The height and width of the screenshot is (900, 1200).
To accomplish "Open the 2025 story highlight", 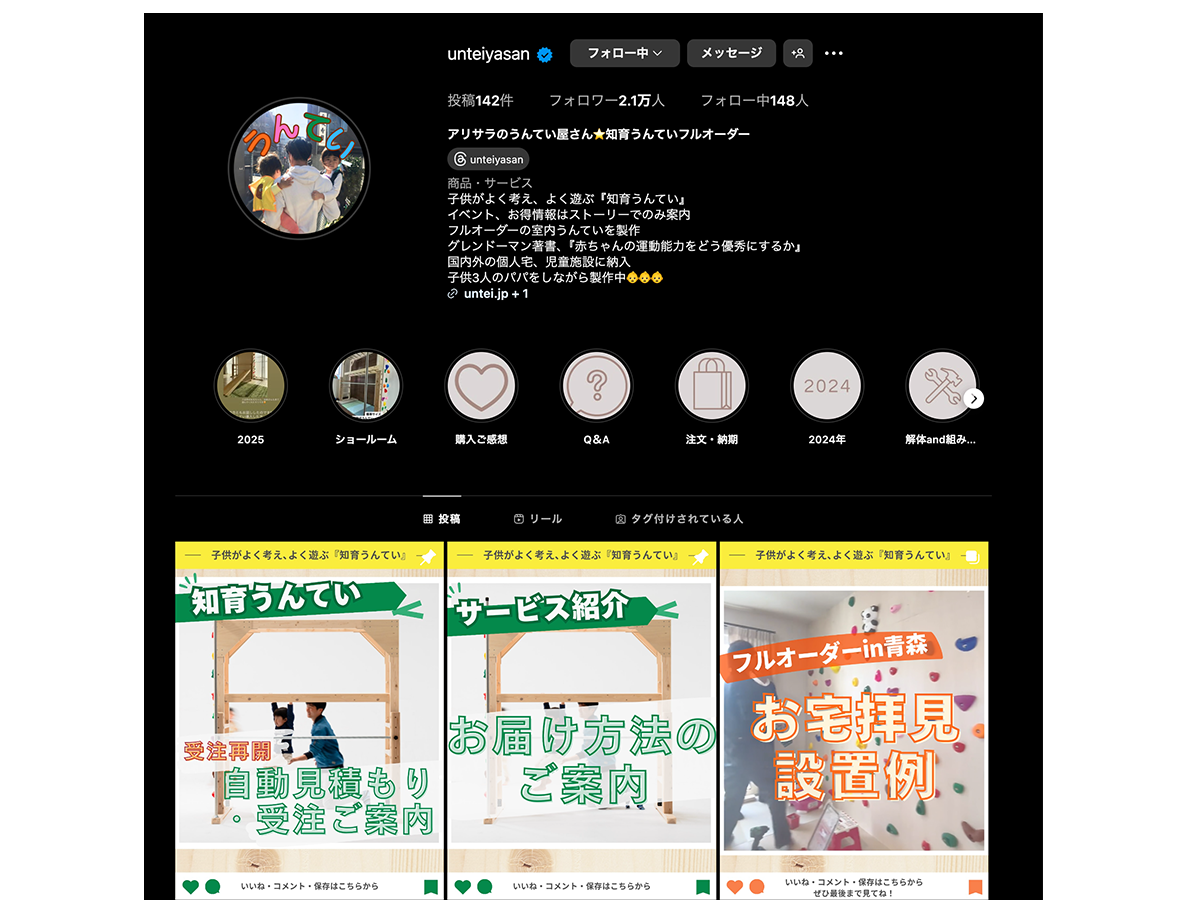I will click(x=251, y=385).
